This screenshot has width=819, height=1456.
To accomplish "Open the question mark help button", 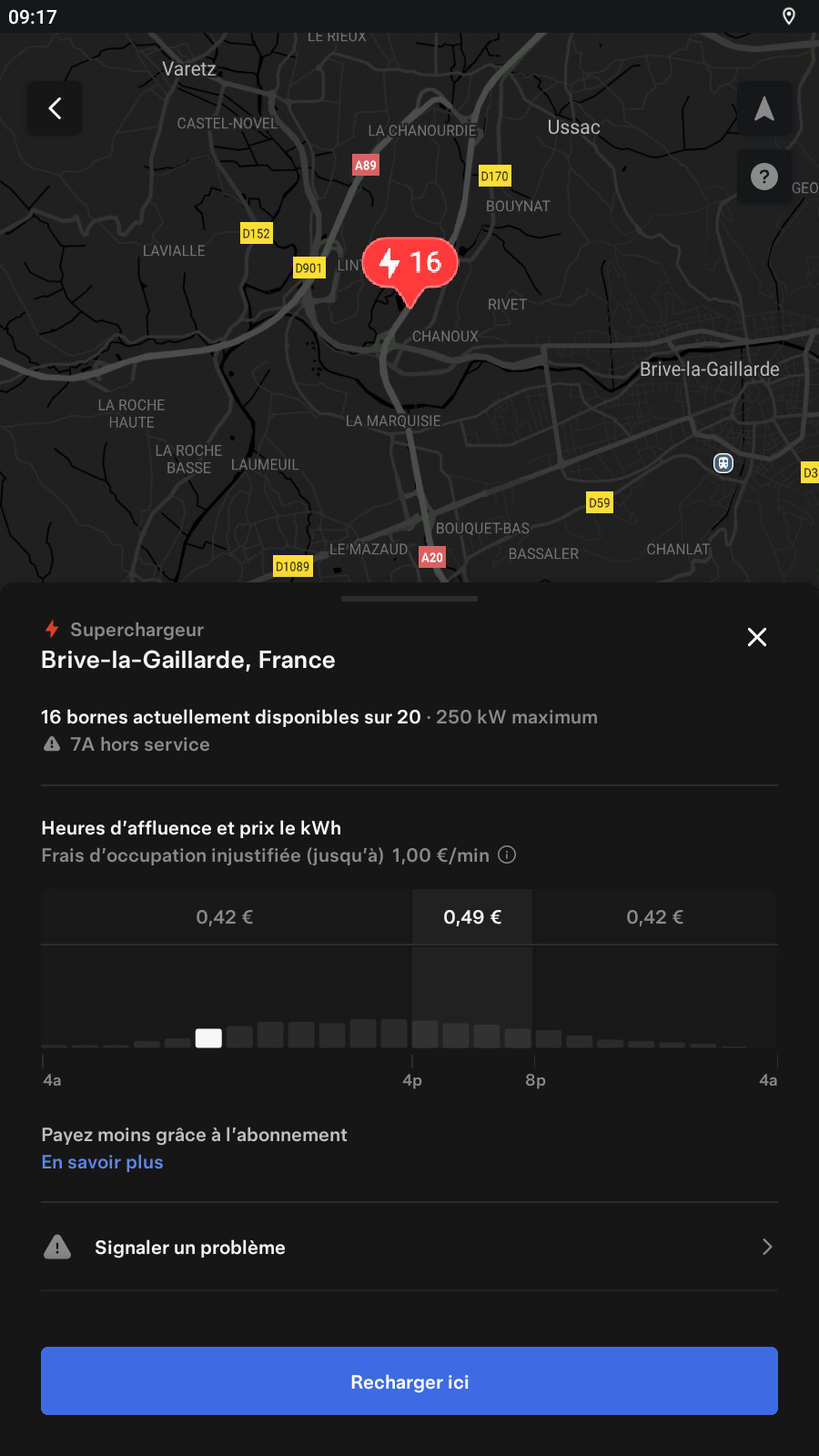I will 763,177.
